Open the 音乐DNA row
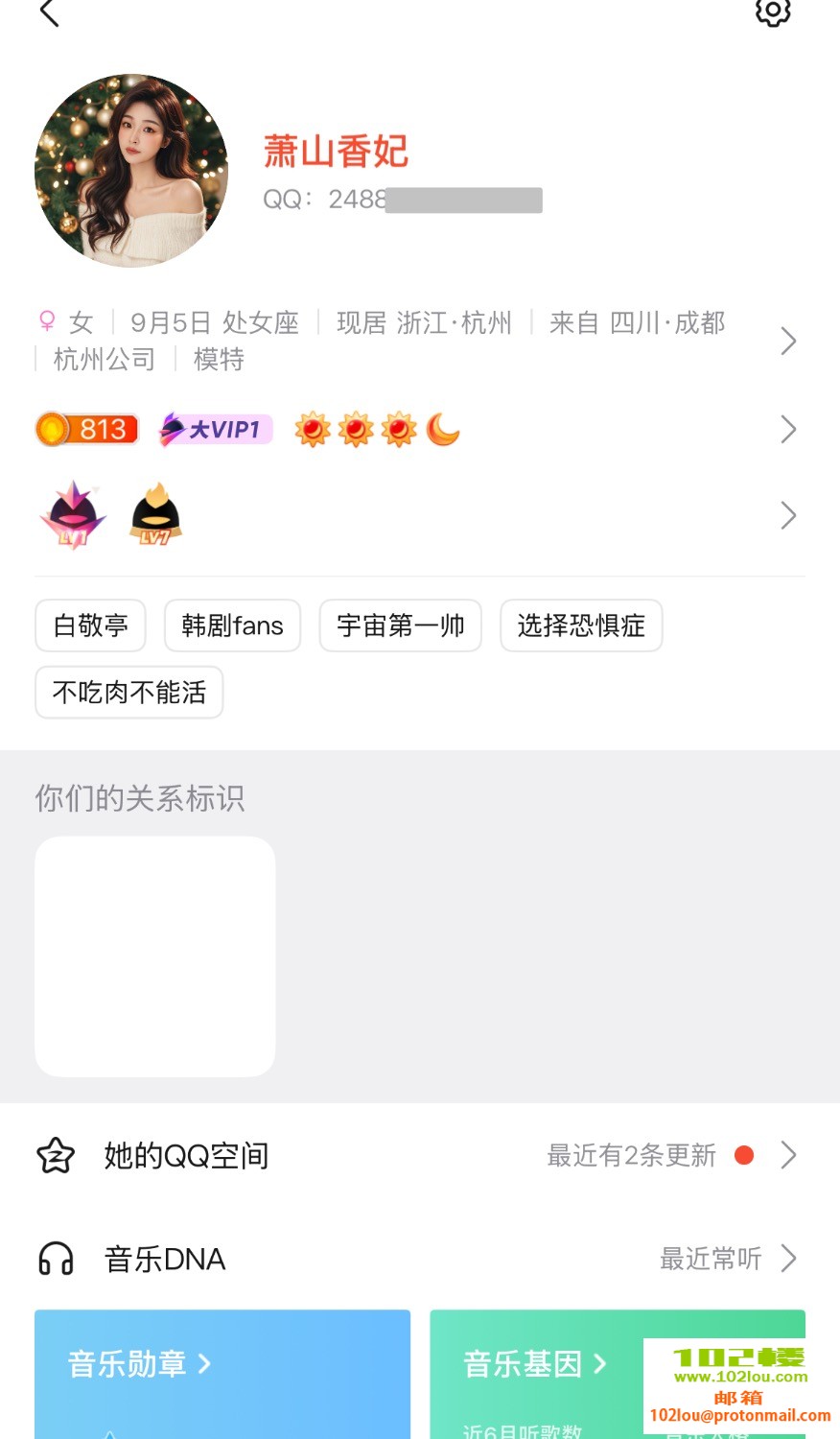The width and height of the screenshot is (840, 1439). pos(418,1259)
